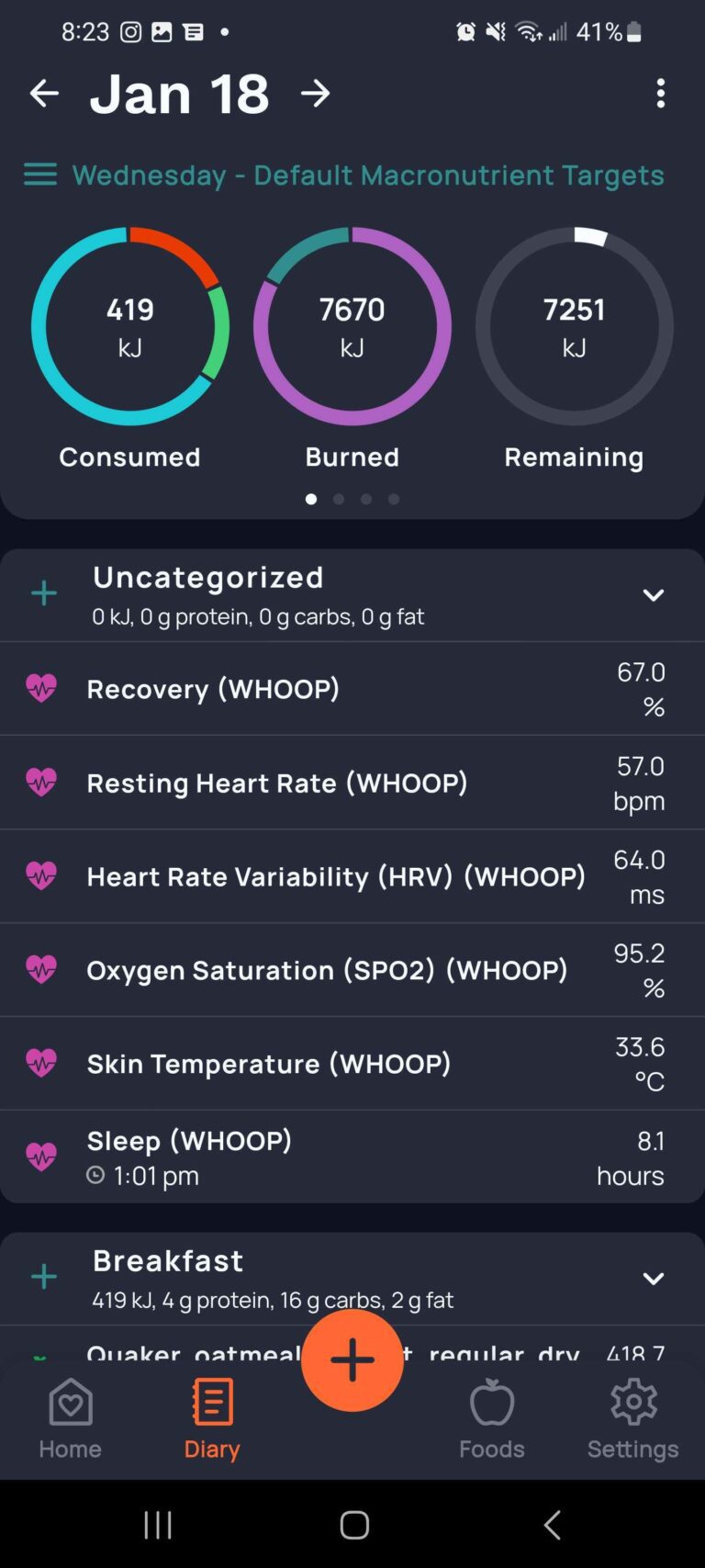Advance to the next day with the right arrow
The height and width of the screenshot is (1568, 705).
(315, 93)
